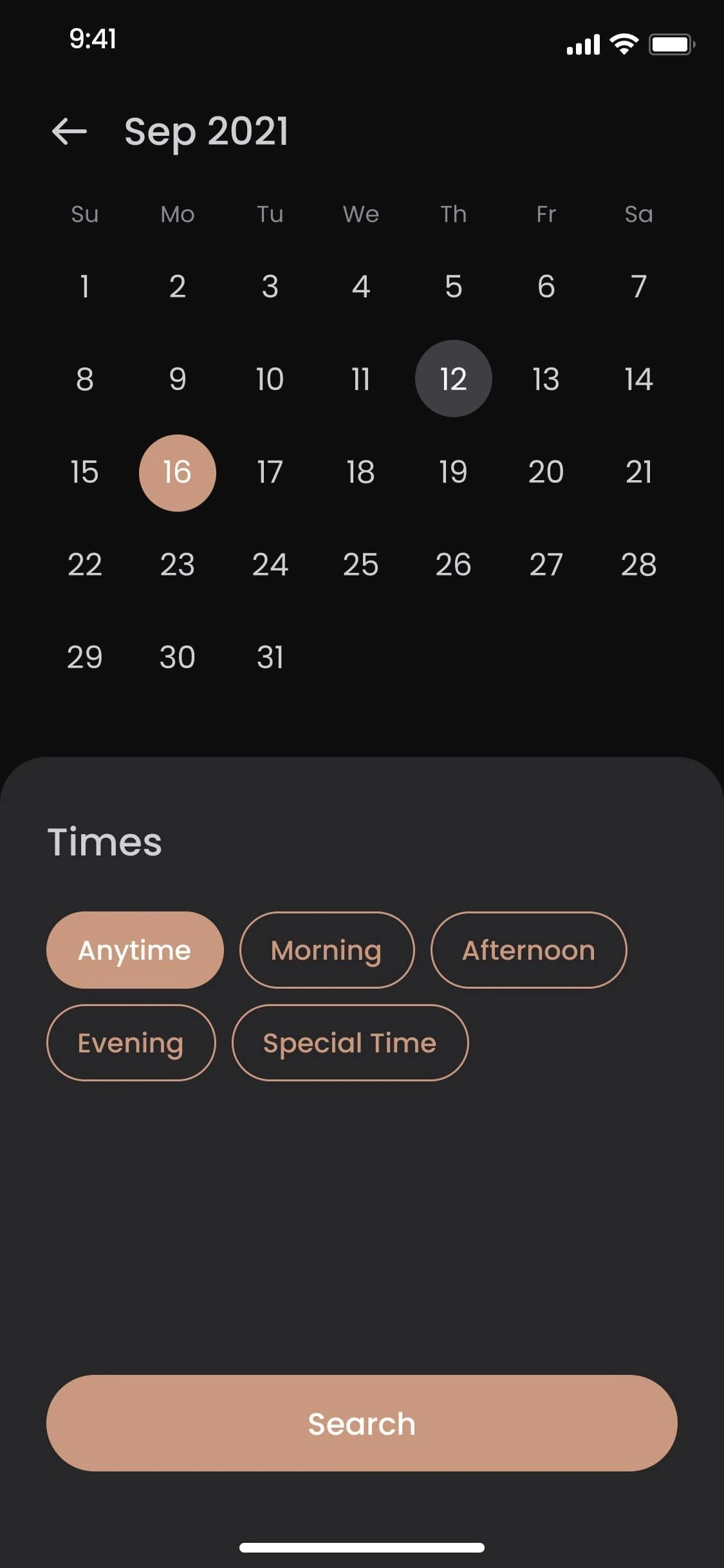This screenshot has width=724, height=1568.
Task: Tap the Search button
Action: tap(362, 1423)
